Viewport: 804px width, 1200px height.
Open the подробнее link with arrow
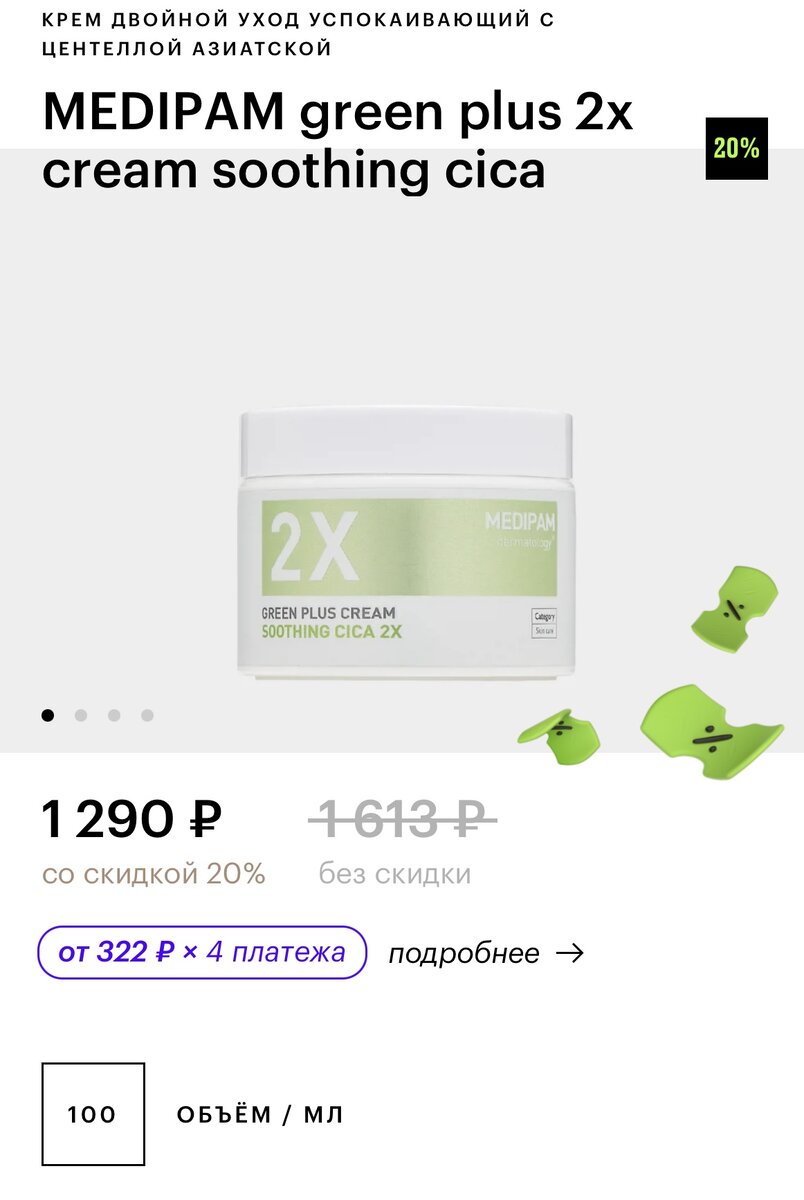coord(485,953)
